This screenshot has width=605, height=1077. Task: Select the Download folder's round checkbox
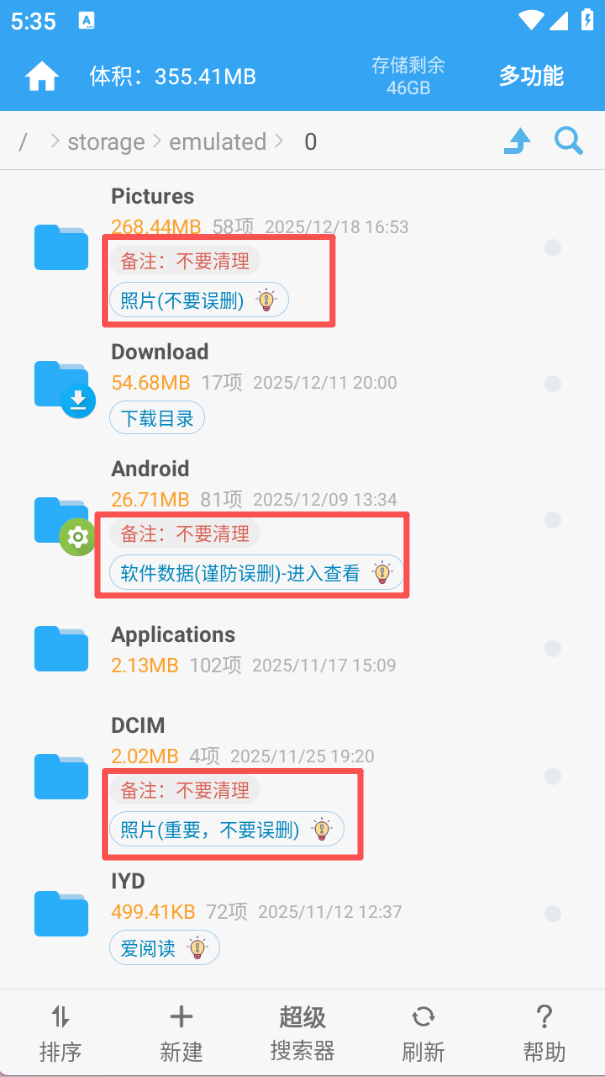(x=552, y=384)
